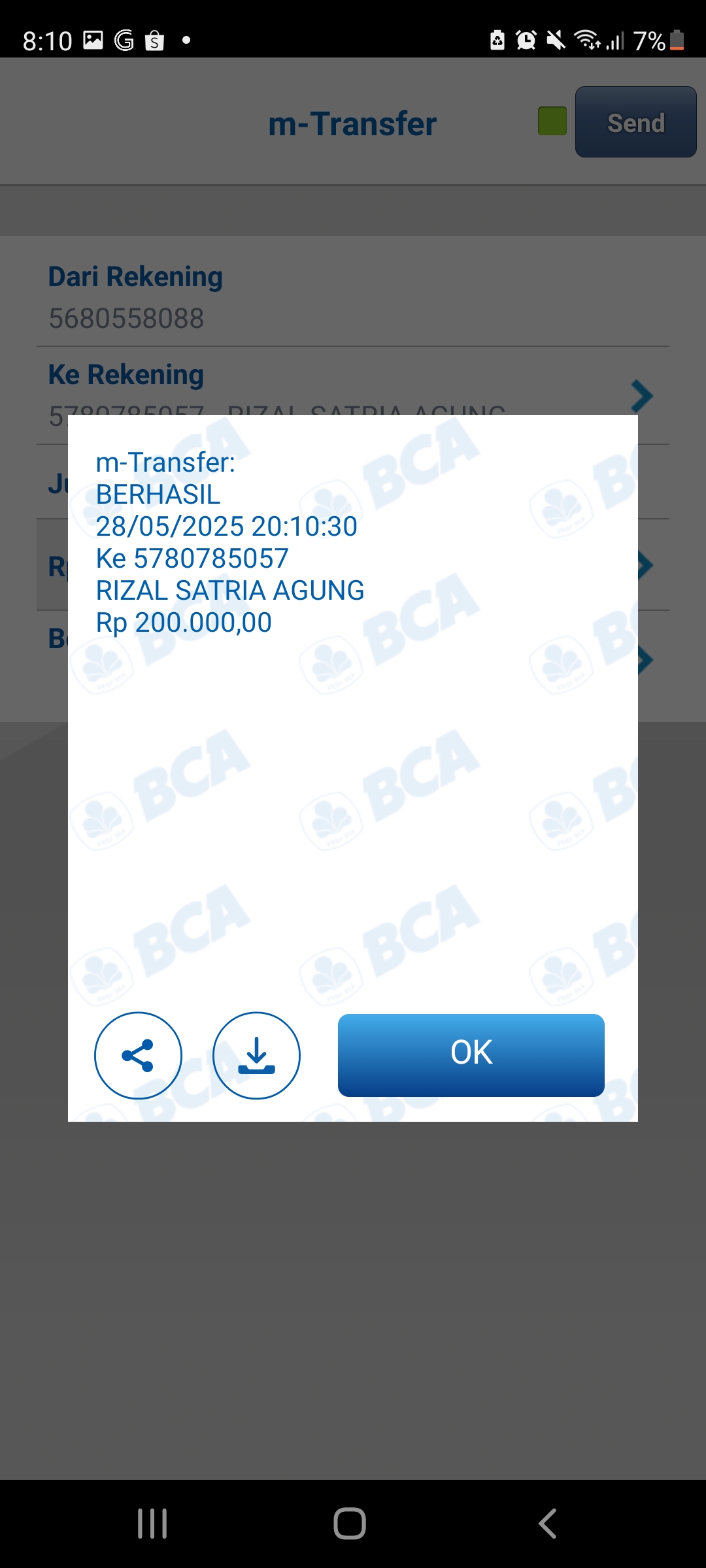706x1568 pixels.
Task: Share the transfer receipt
Action: click(x=138, y=1055)
